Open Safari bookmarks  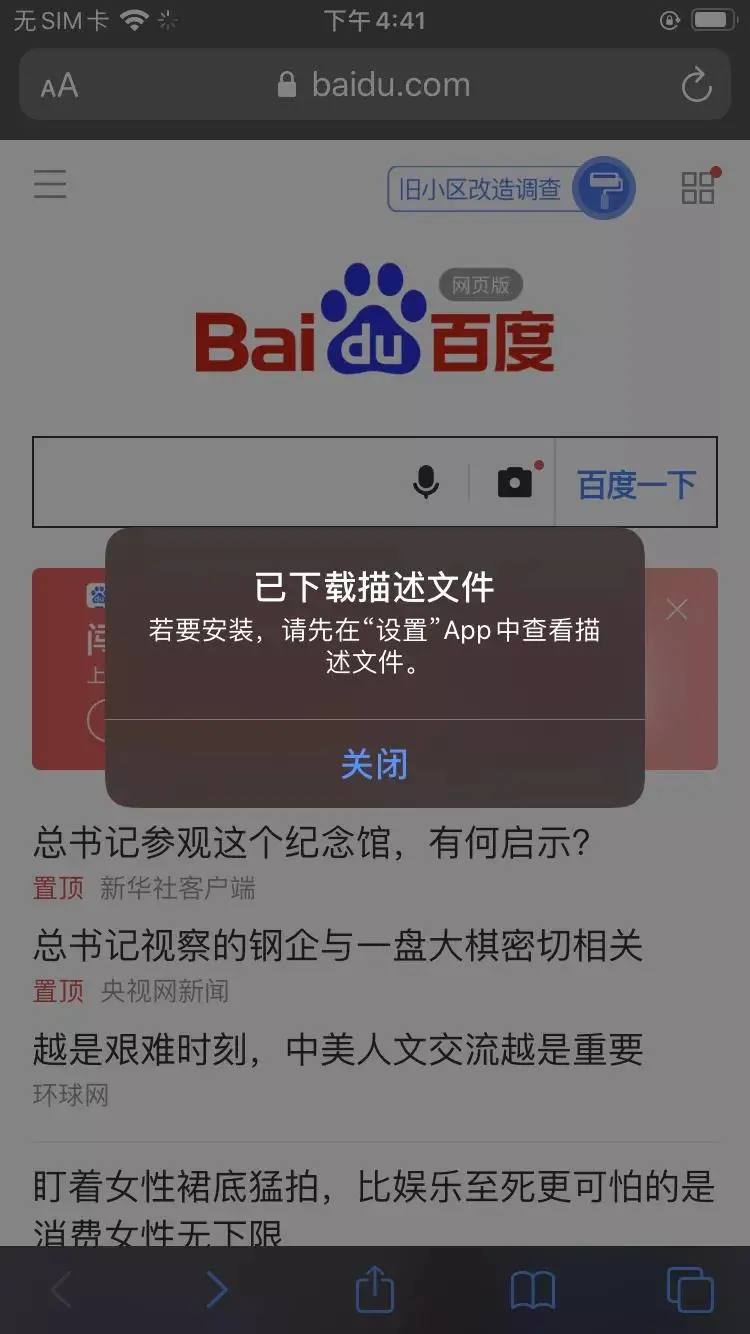532,1290
